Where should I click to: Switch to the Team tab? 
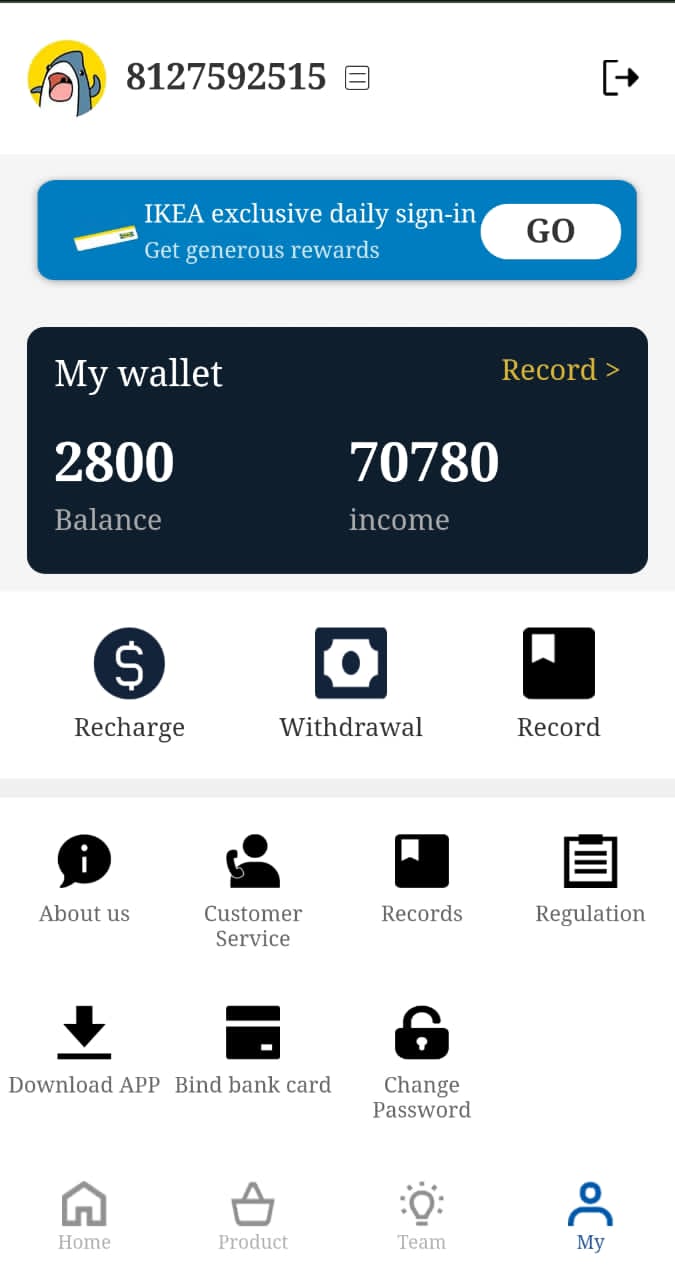[x=421, y=1216]
